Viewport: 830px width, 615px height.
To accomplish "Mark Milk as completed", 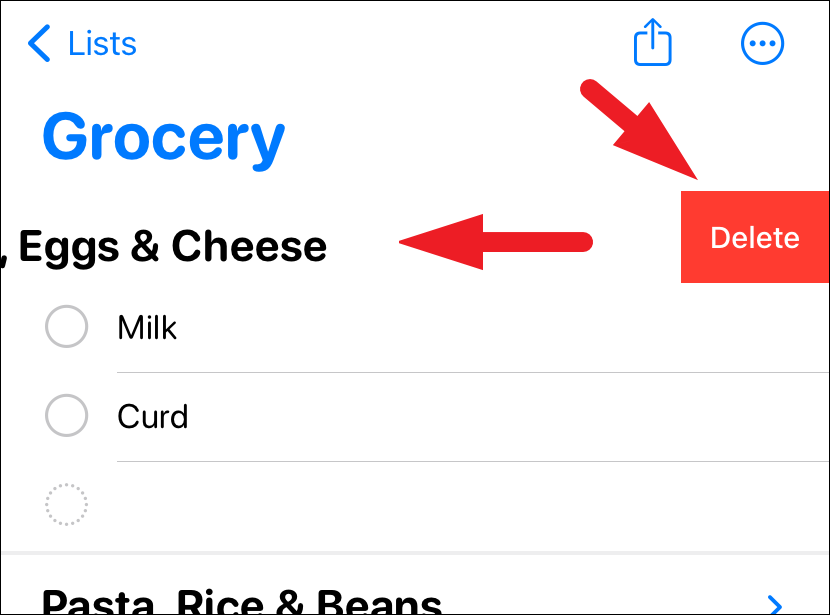I will pos(67,327).
